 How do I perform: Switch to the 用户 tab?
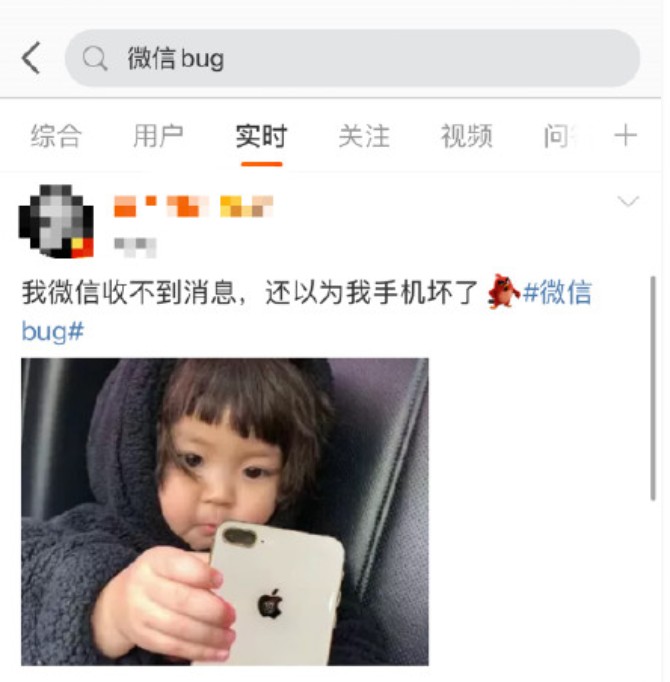tap(158, 136)
